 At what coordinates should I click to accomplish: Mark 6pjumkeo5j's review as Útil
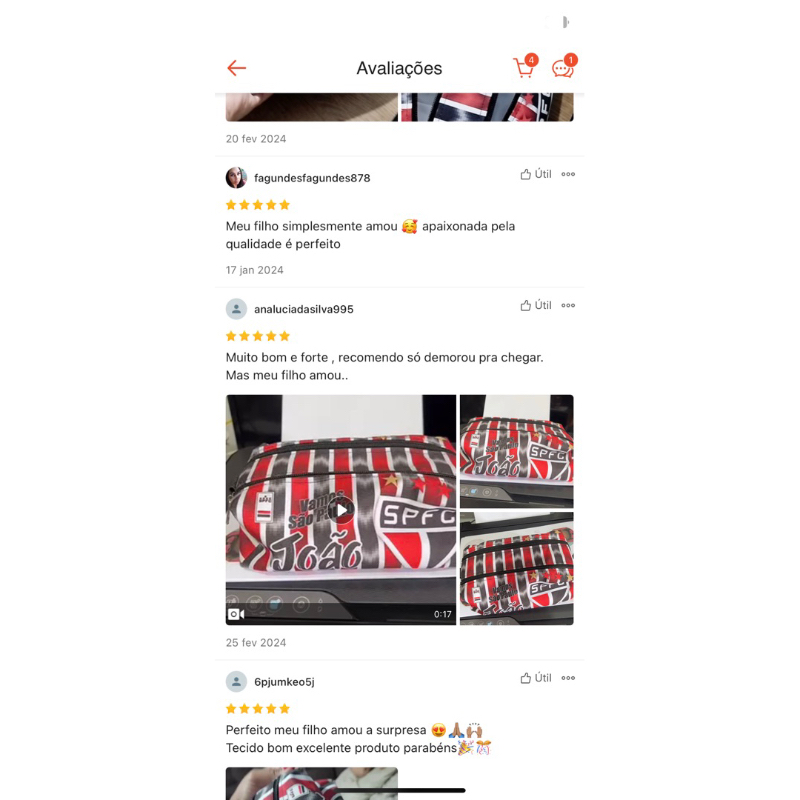tap(536, 678)
